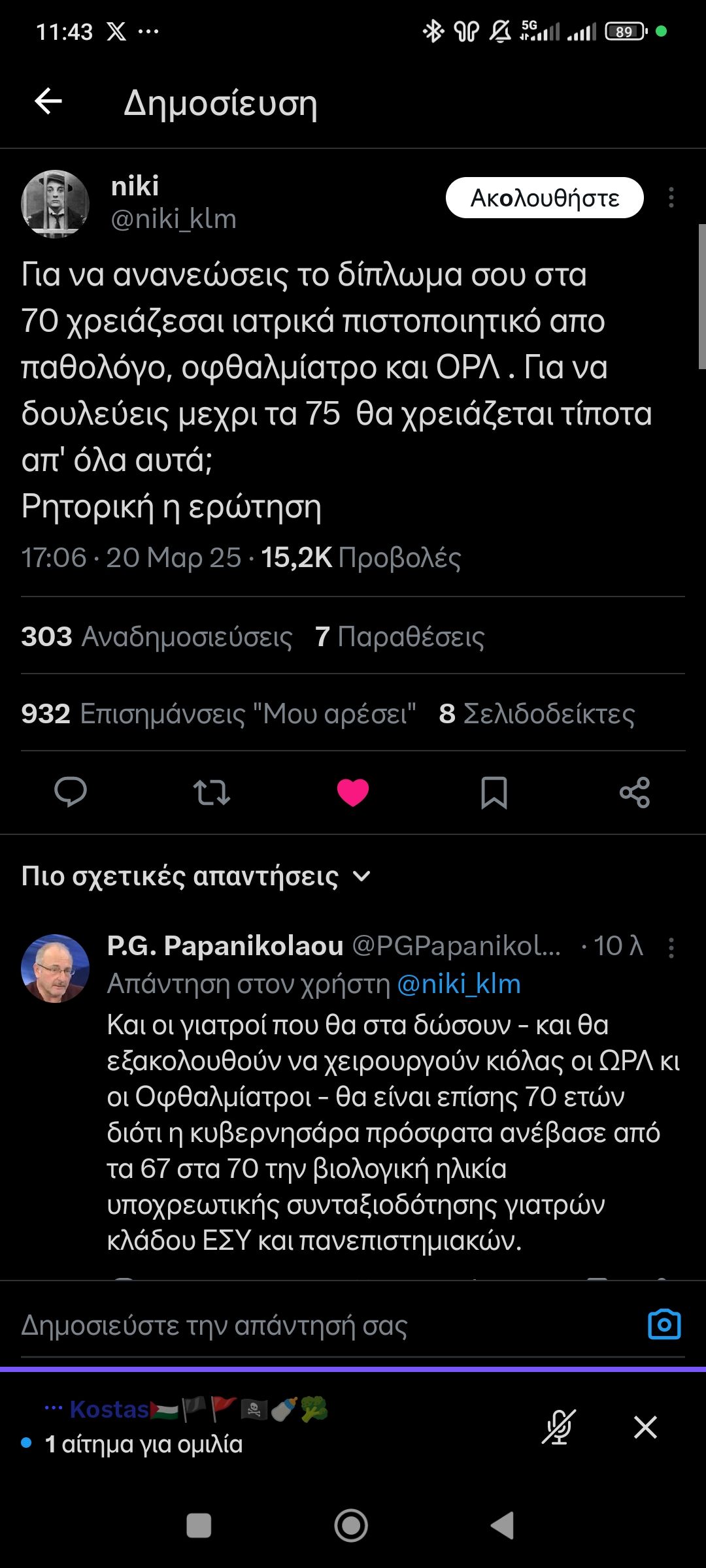Go back using the top arrow
This screenshot has height=1568, width=706.
(x=48, y=102)
